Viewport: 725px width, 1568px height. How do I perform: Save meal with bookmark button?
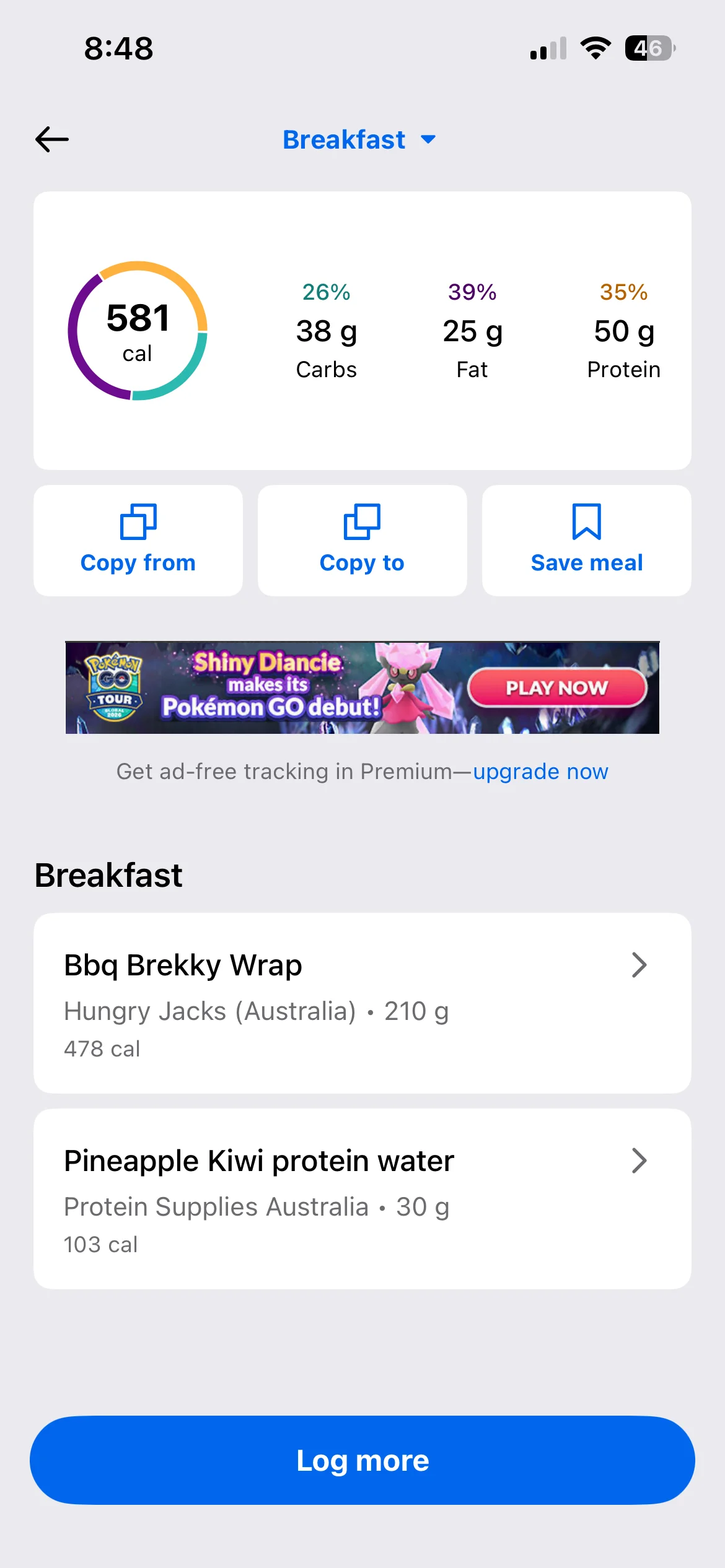click(x=586, y=540)
